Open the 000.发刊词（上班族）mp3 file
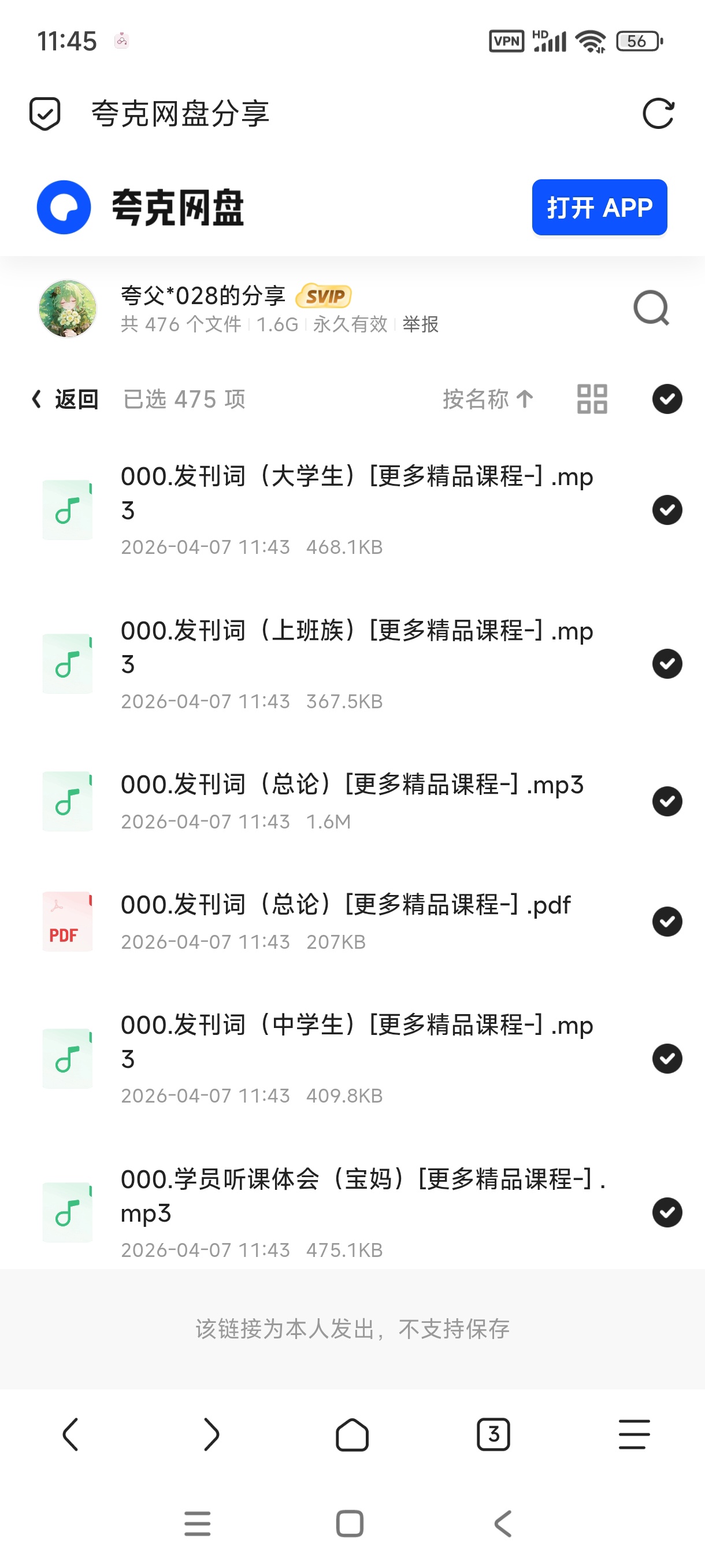The width and height of the screenshot is (705, 1568). pos(356,648)
